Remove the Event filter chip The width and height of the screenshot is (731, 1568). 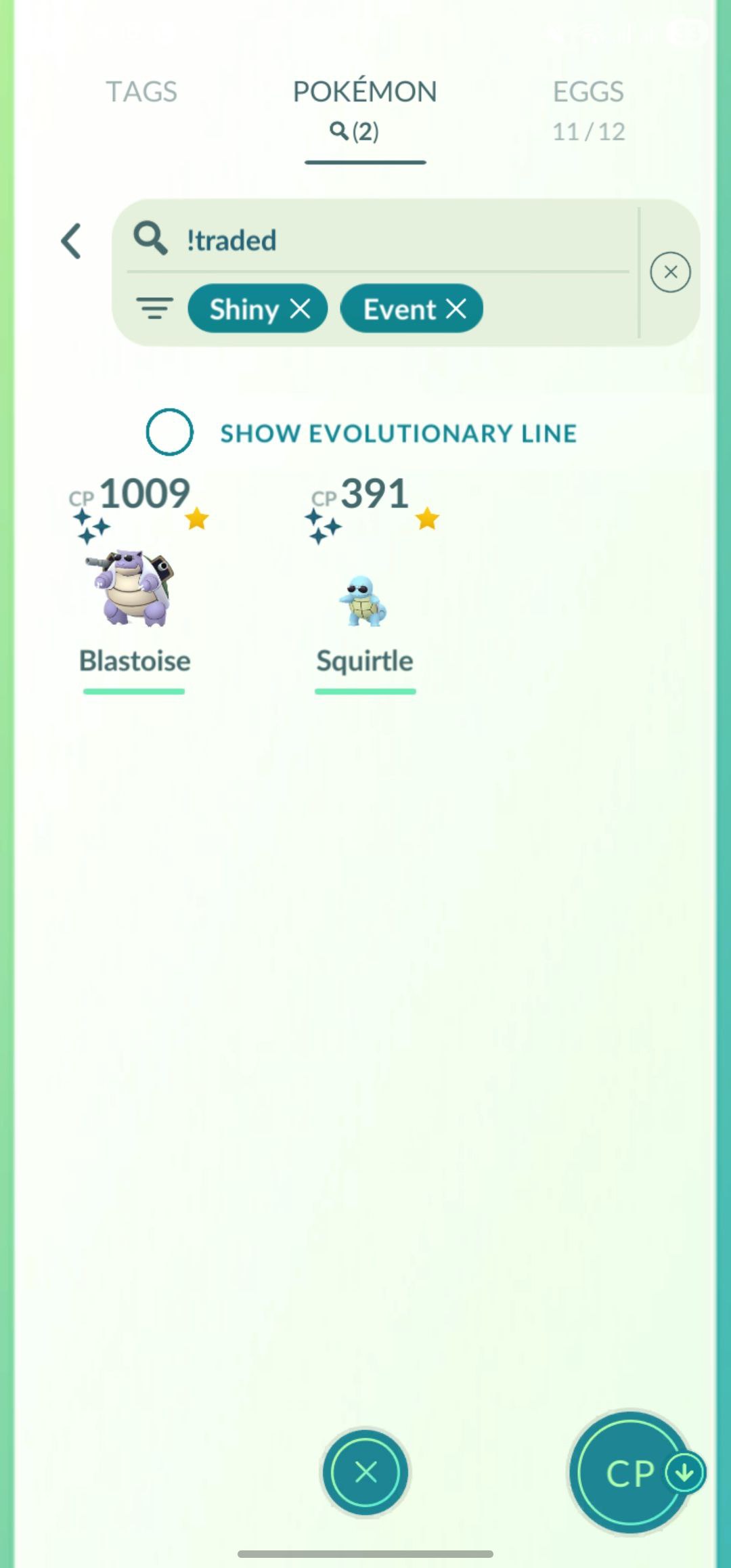click(456, 309)
